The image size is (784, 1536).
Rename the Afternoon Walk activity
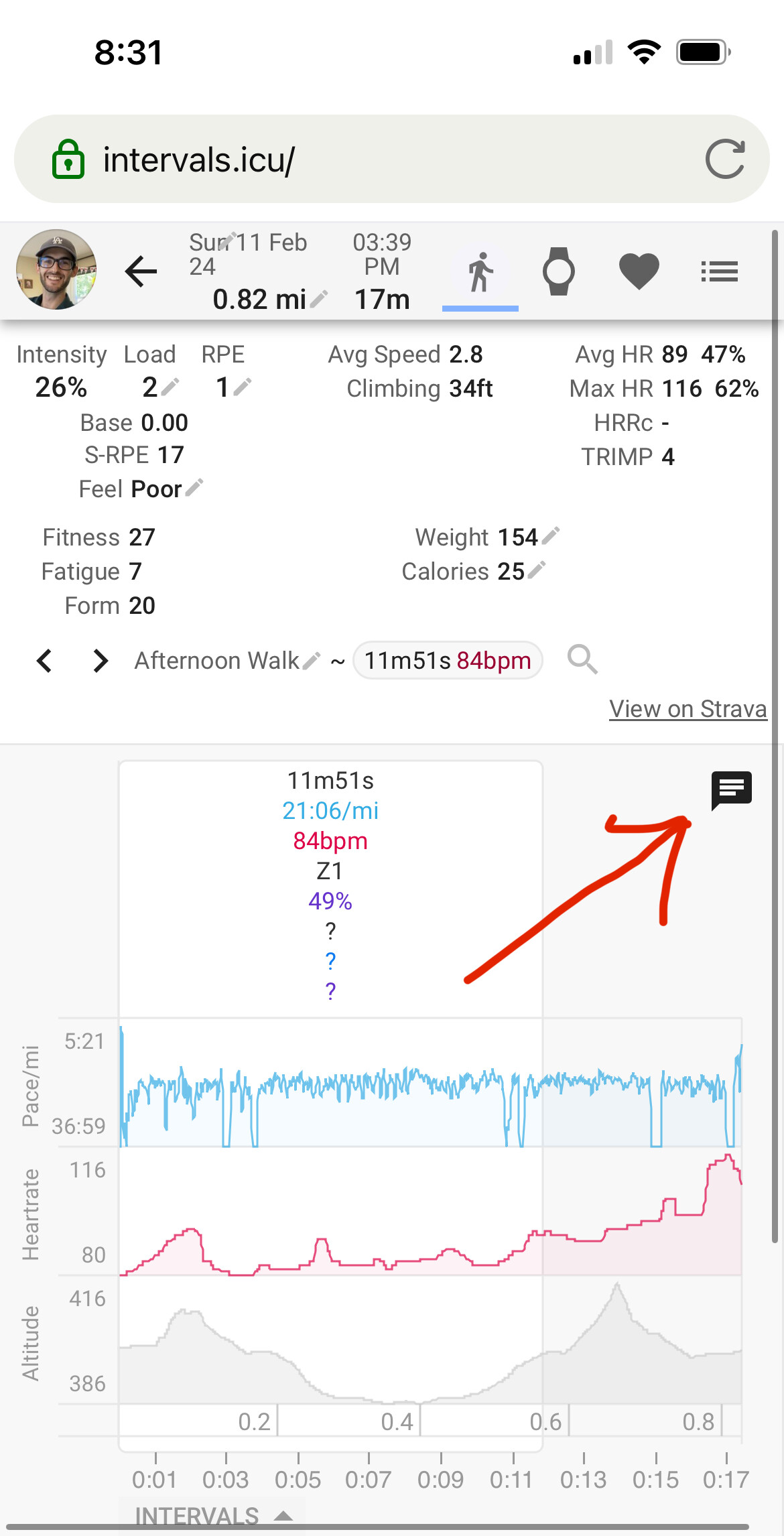(x=312, y=661)
